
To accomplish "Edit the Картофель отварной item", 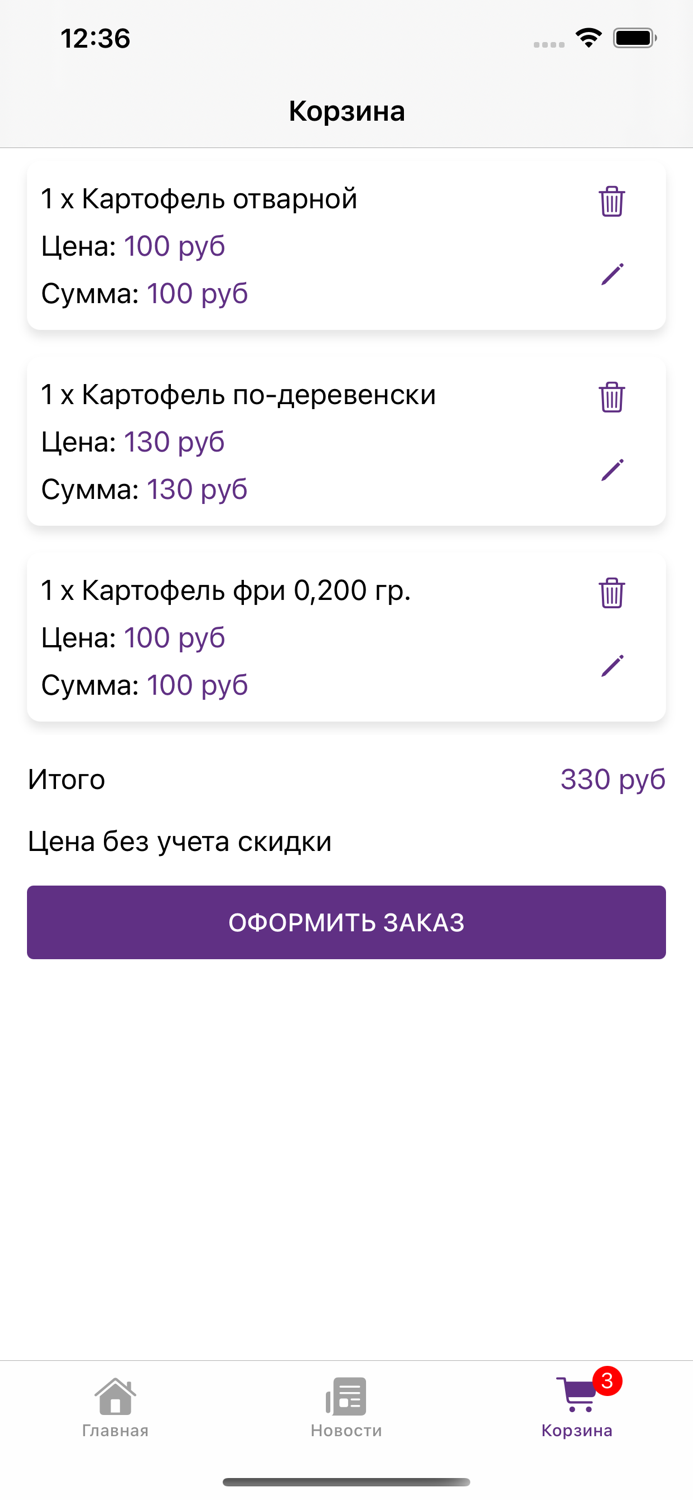I will click(612, 274).
